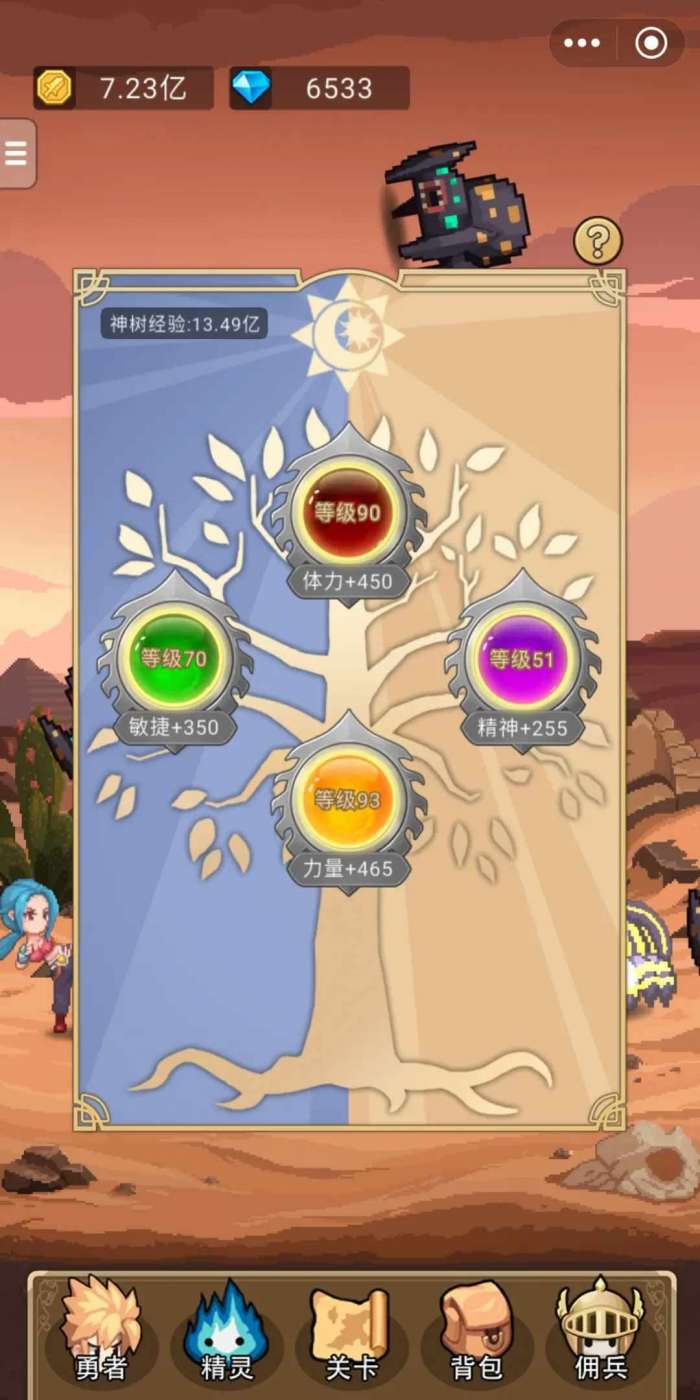Upgrade the purple 精神+255 orb
Screen dimensions: 700x1400
(x=522, y=659)
